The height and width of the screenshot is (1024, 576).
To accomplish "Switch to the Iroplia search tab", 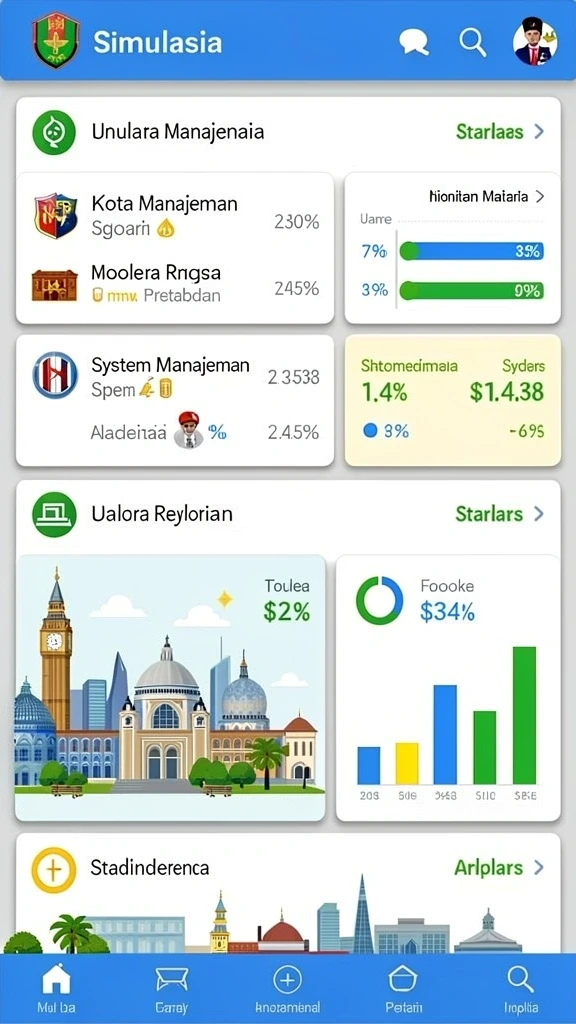I will coord(520,989).
